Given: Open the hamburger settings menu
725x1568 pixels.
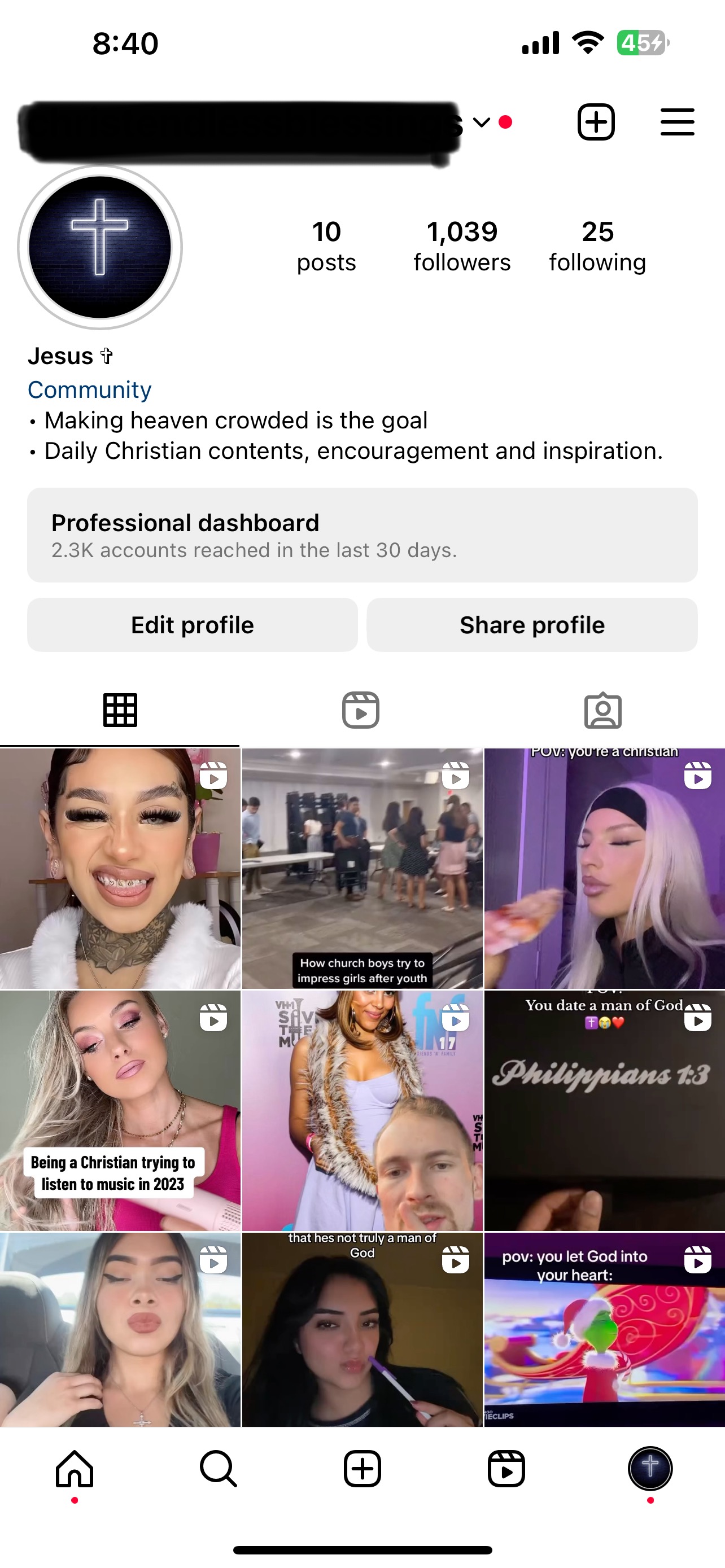Looking at the screenshot, I should pyautogui.click(x=677, y=122).
